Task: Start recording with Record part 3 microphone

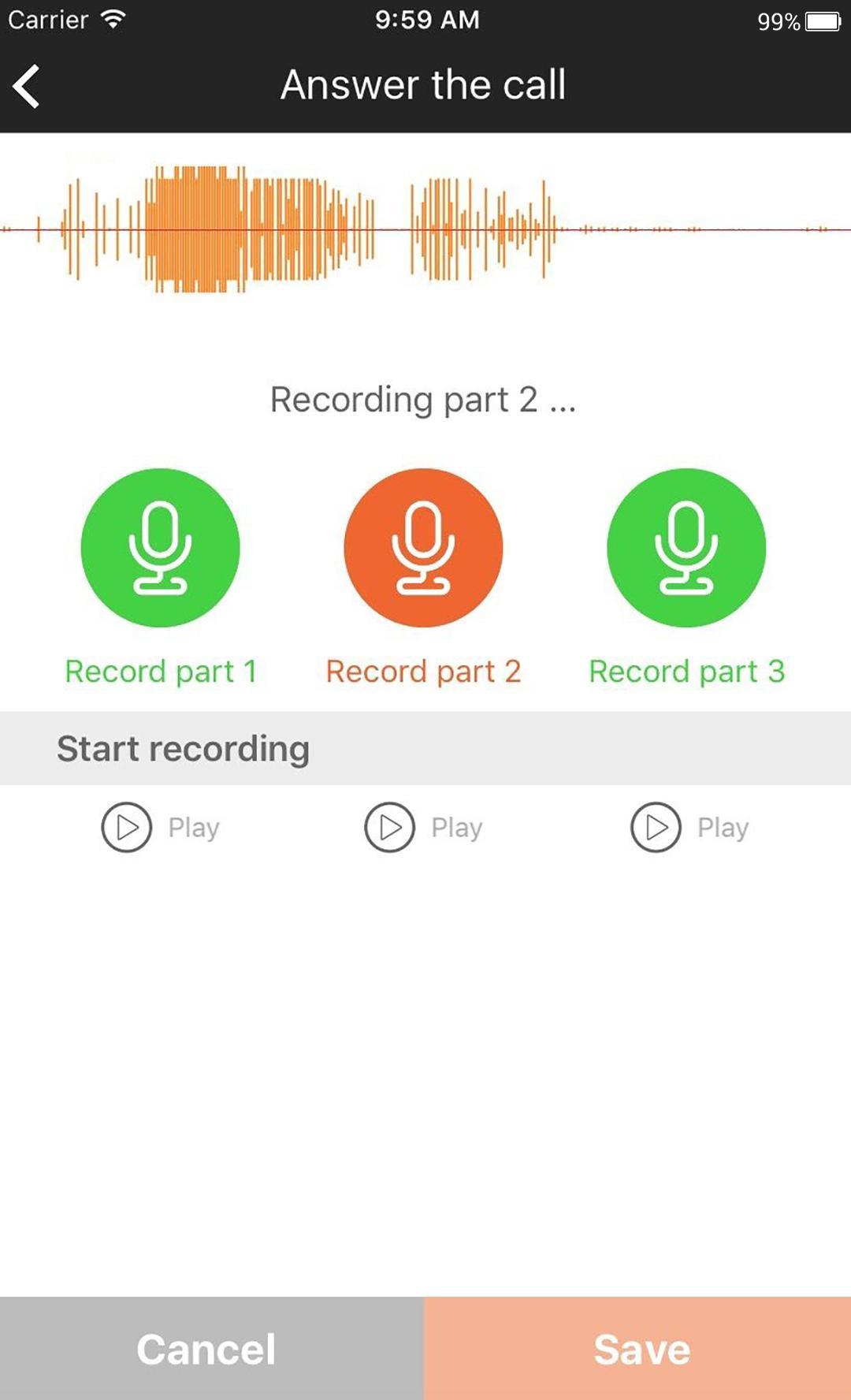Action: click(x=686, y=548)
